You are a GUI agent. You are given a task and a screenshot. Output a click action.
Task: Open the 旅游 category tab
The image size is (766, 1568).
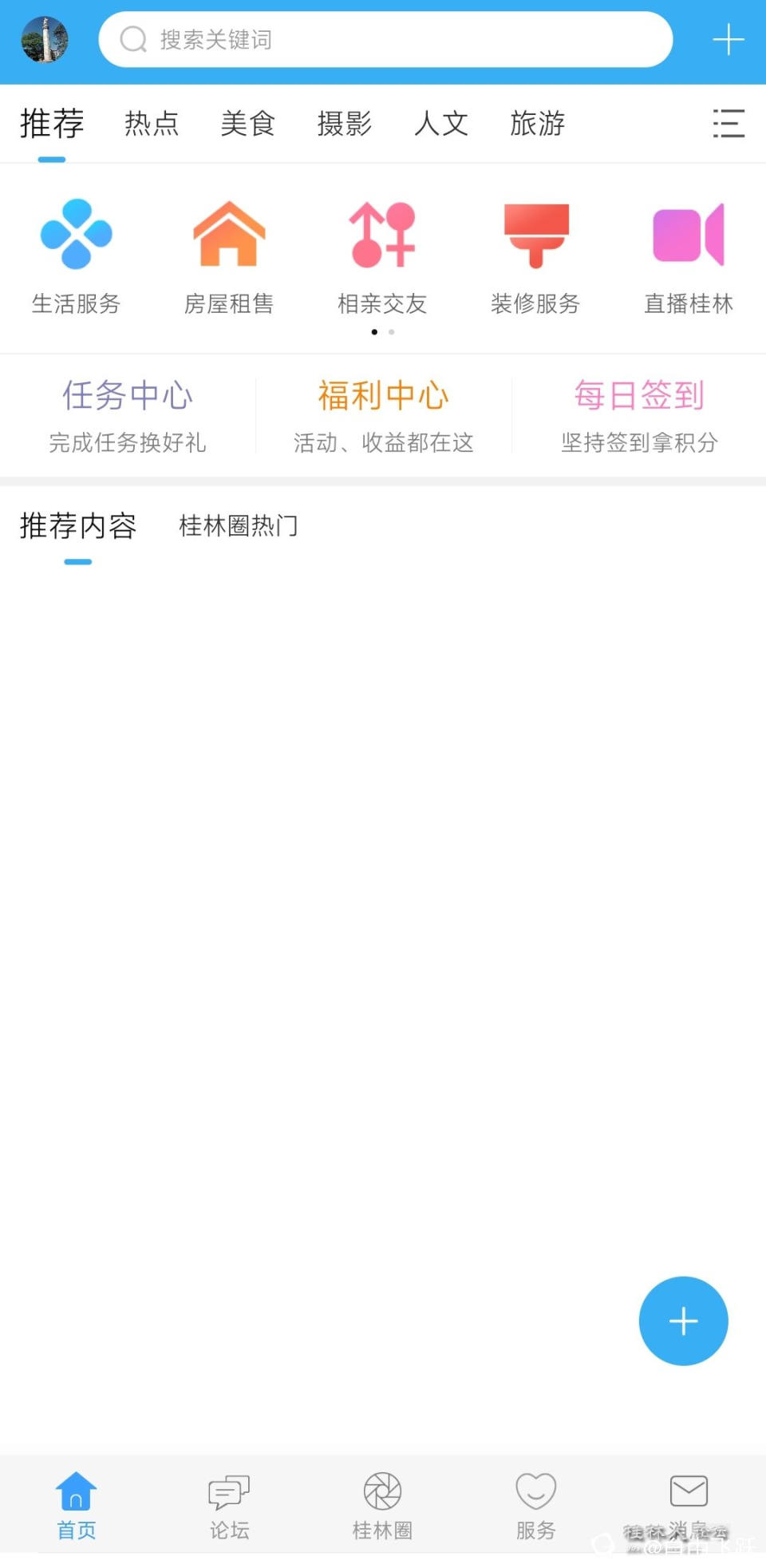coord(538,124)
